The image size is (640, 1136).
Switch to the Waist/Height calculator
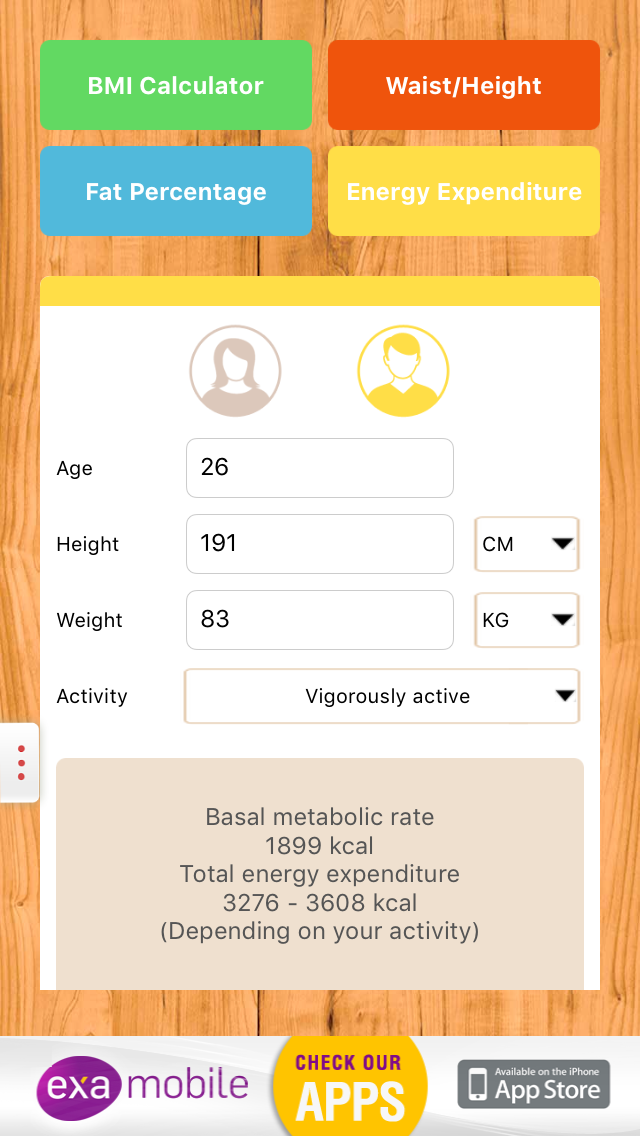(x=464, y=85)
